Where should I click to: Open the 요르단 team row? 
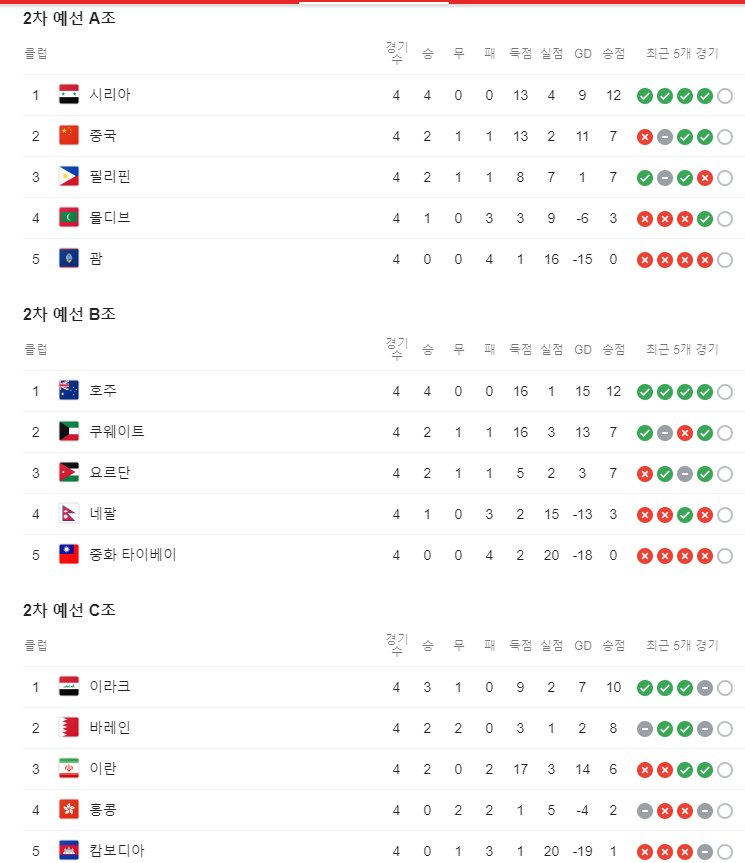[110, 473]
